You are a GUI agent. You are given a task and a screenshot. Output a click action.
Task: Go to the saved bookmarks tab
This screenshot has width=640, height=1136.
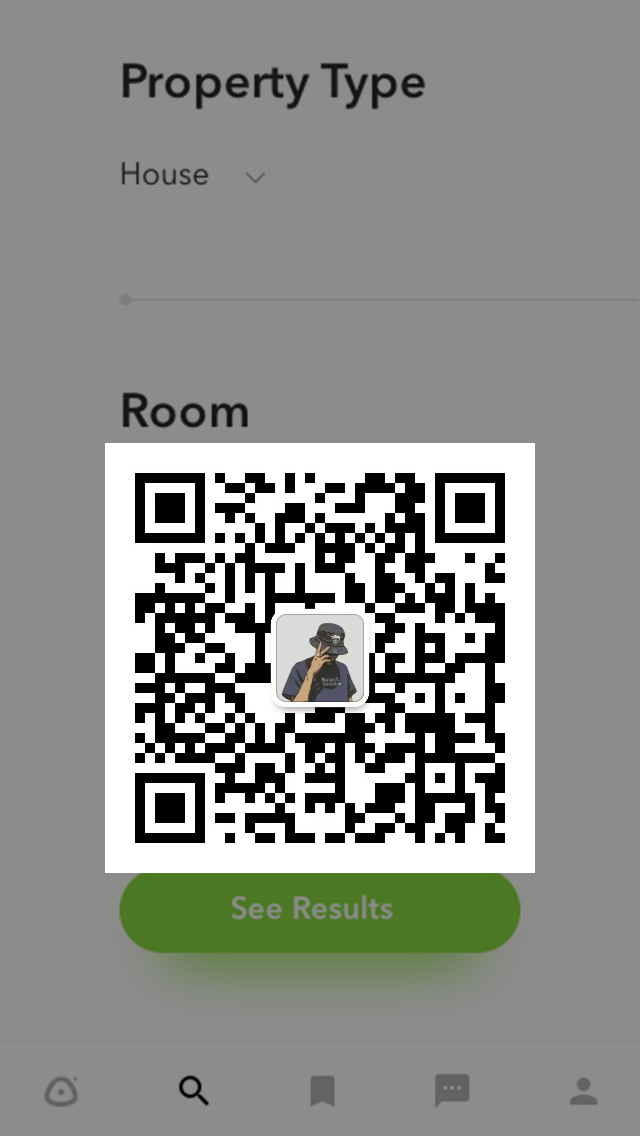pyautogui.click(x=322, y=1091)
